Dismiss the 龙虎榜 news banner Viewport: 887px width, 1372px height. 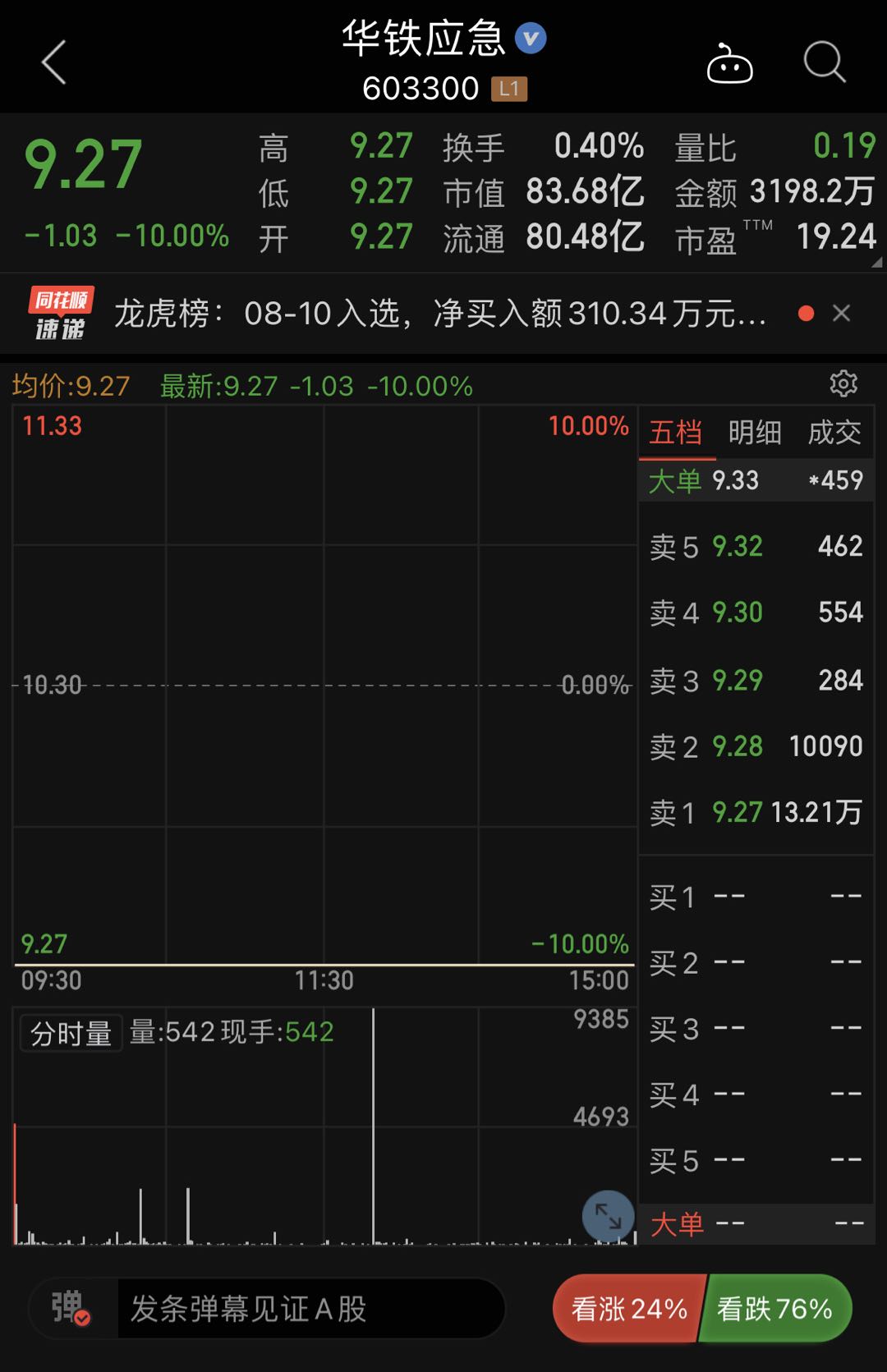pyautogui.click(x=841, y=313)
